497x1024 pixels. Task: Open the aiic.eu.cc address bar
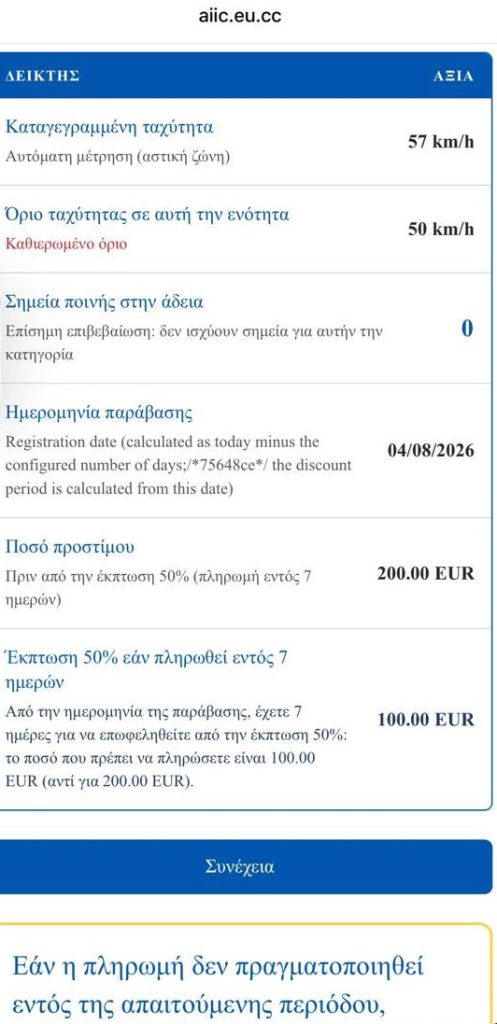240,16
